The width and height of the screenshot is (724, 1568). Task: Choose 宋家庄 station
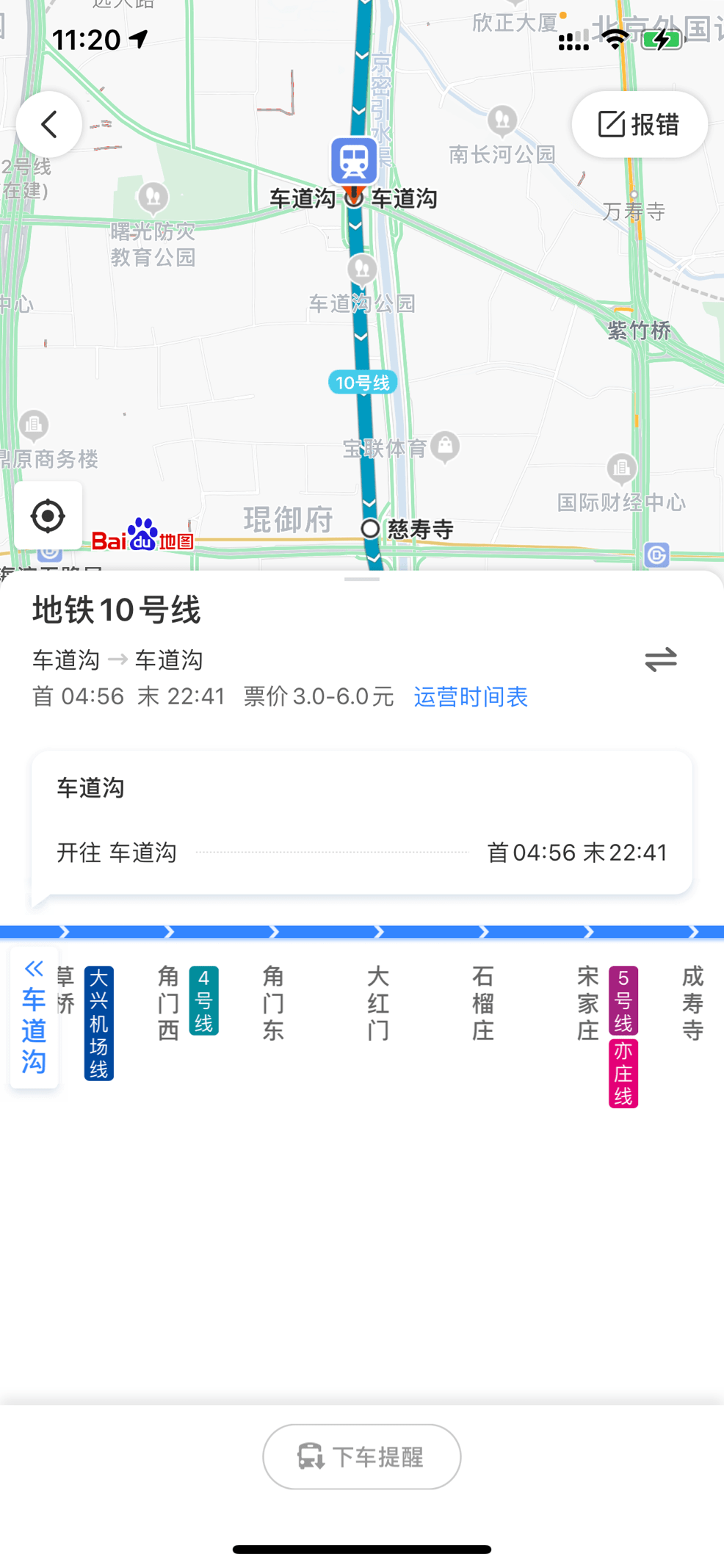click(588, 1002)
